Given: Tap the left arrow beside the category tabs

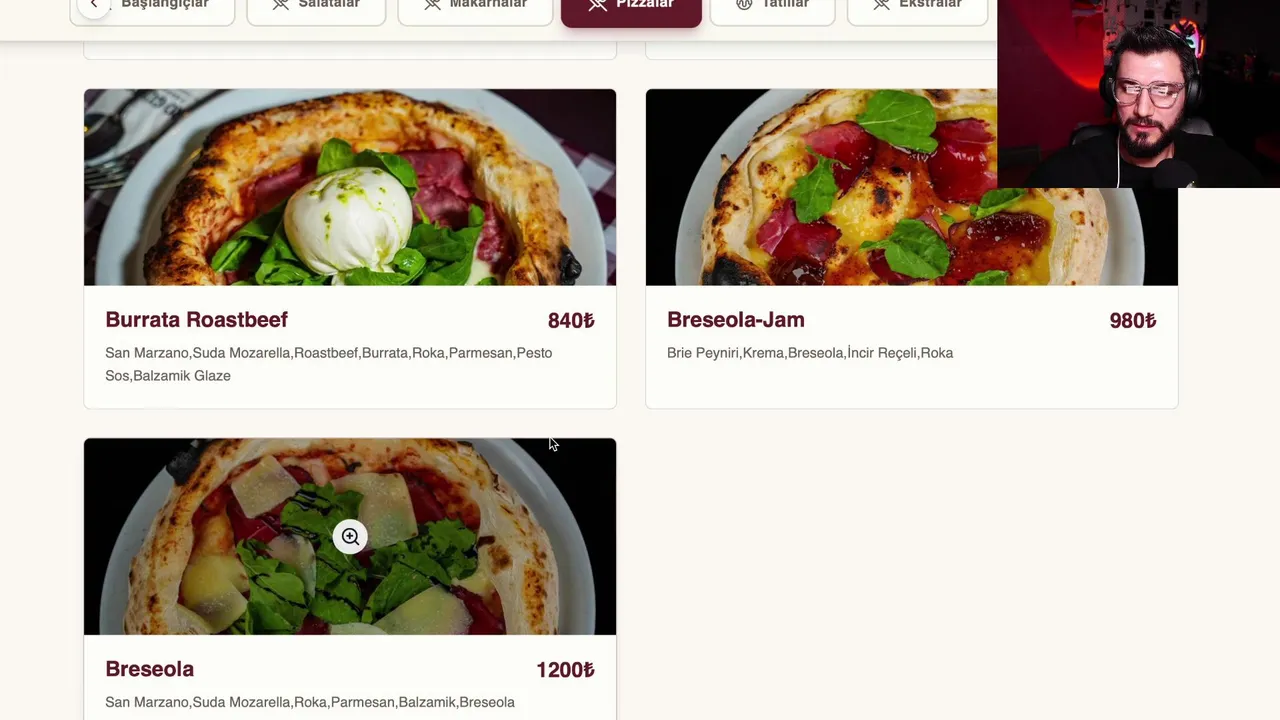Looking at the screenshot, I should 94,6.
